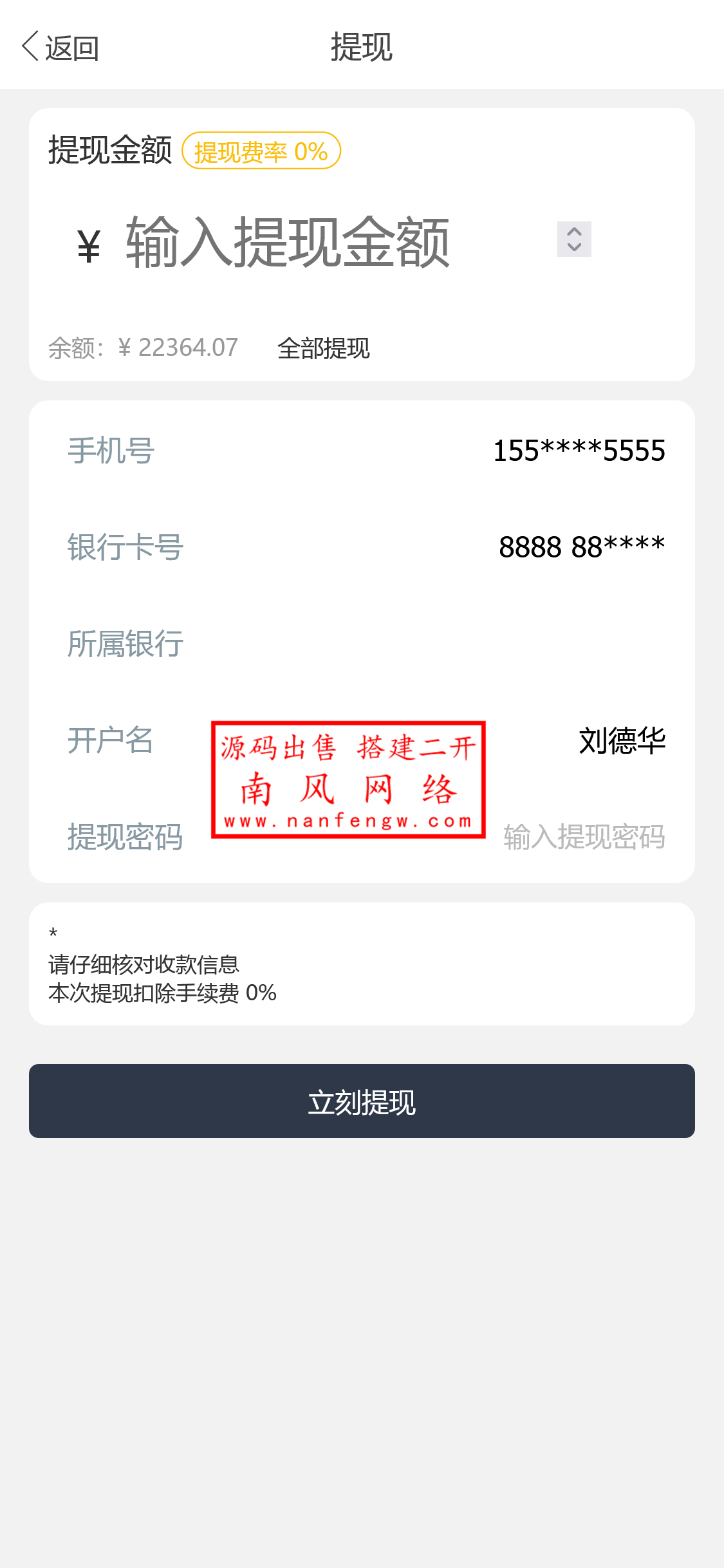Tap the 输入提现金额 amount field
Screen dimensions: 724x1568
point(288,242)
